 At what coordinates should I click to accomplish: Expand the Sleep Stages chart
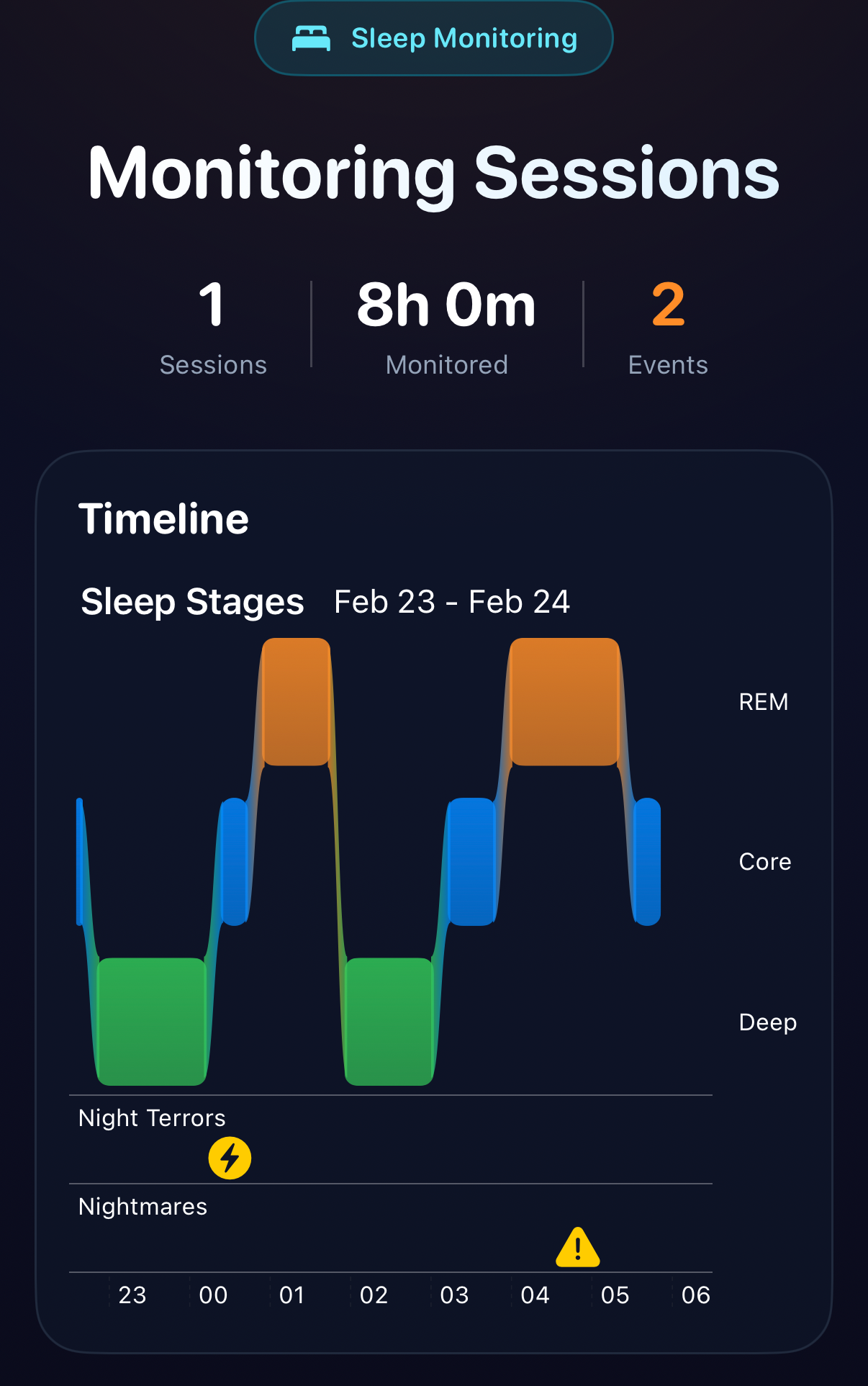coord(191,601)
